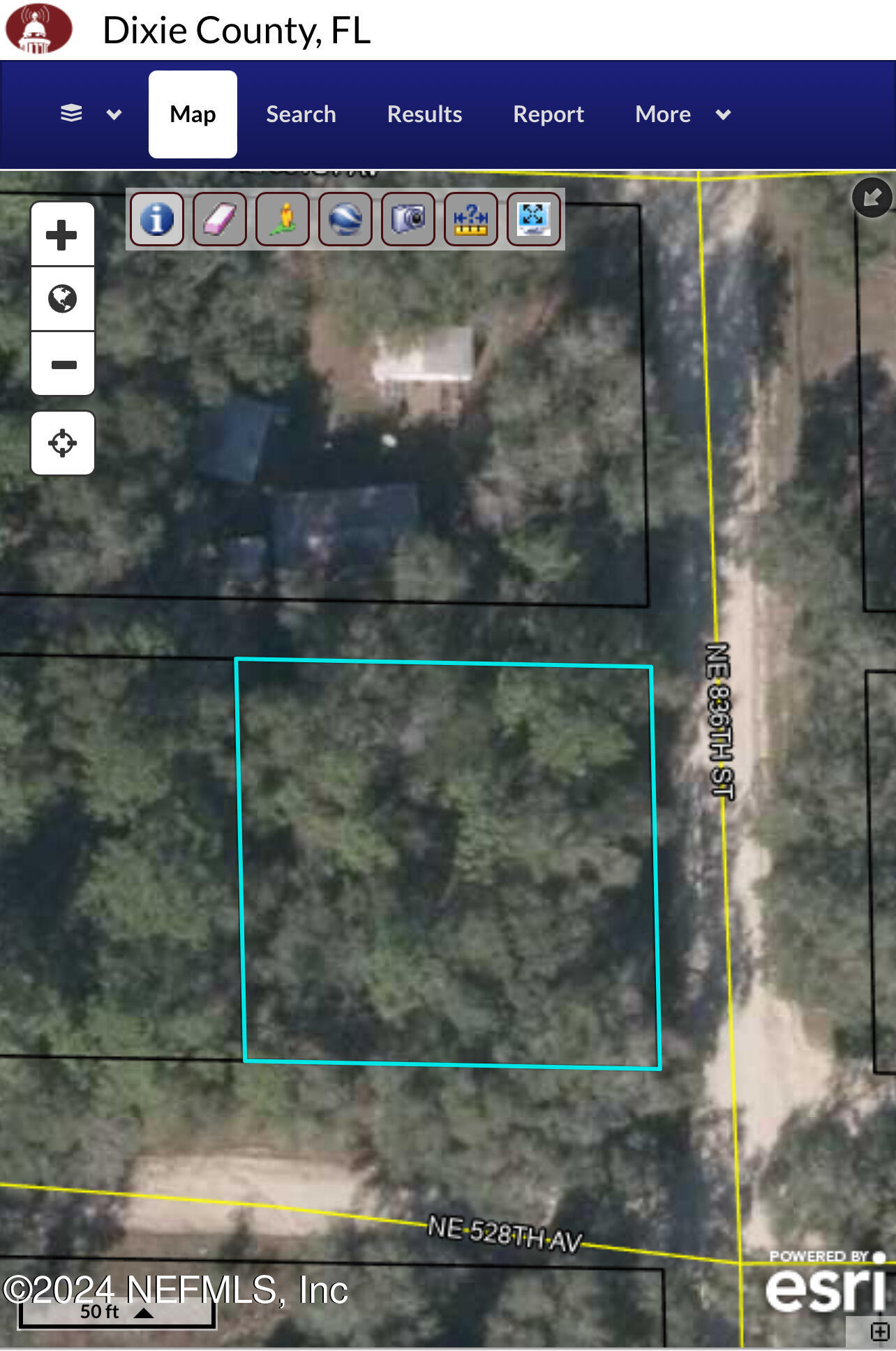
Task: Select the measure ruler tool
Action: [x=471, y=219]
